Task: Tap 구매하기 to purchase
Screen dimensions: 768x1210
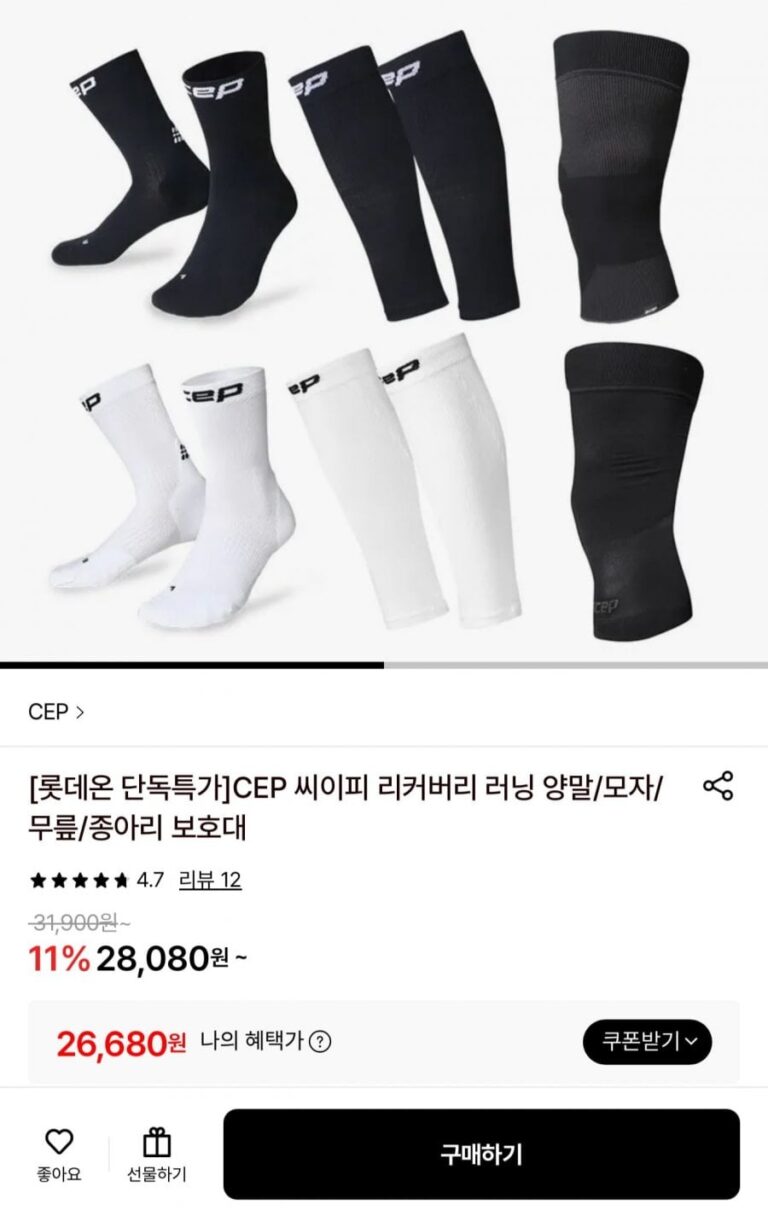Action: point(481,1154)
